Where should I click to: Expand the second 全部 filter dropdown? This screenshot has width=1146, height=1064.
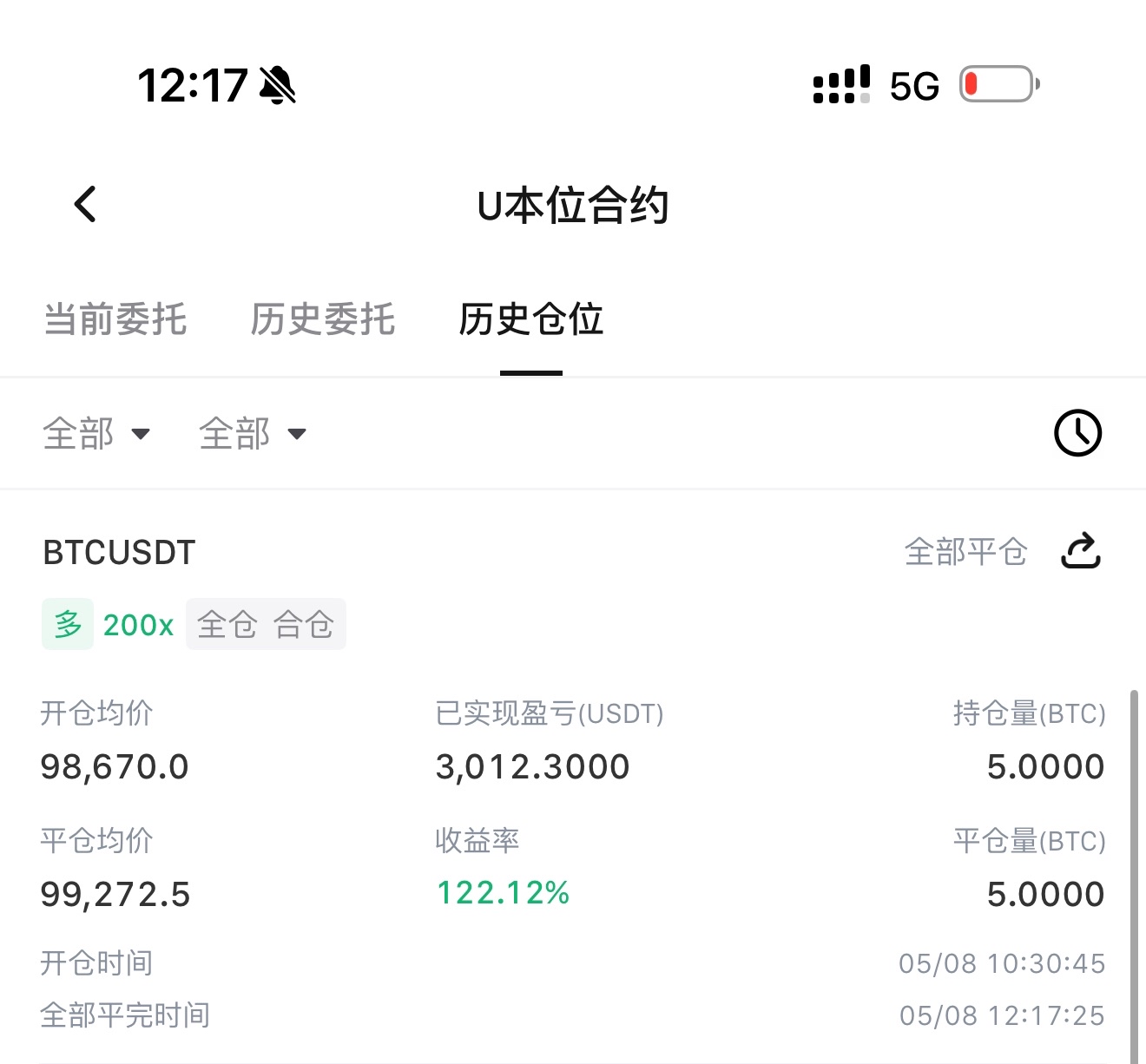pyautogui.click(x=253, y=433)
